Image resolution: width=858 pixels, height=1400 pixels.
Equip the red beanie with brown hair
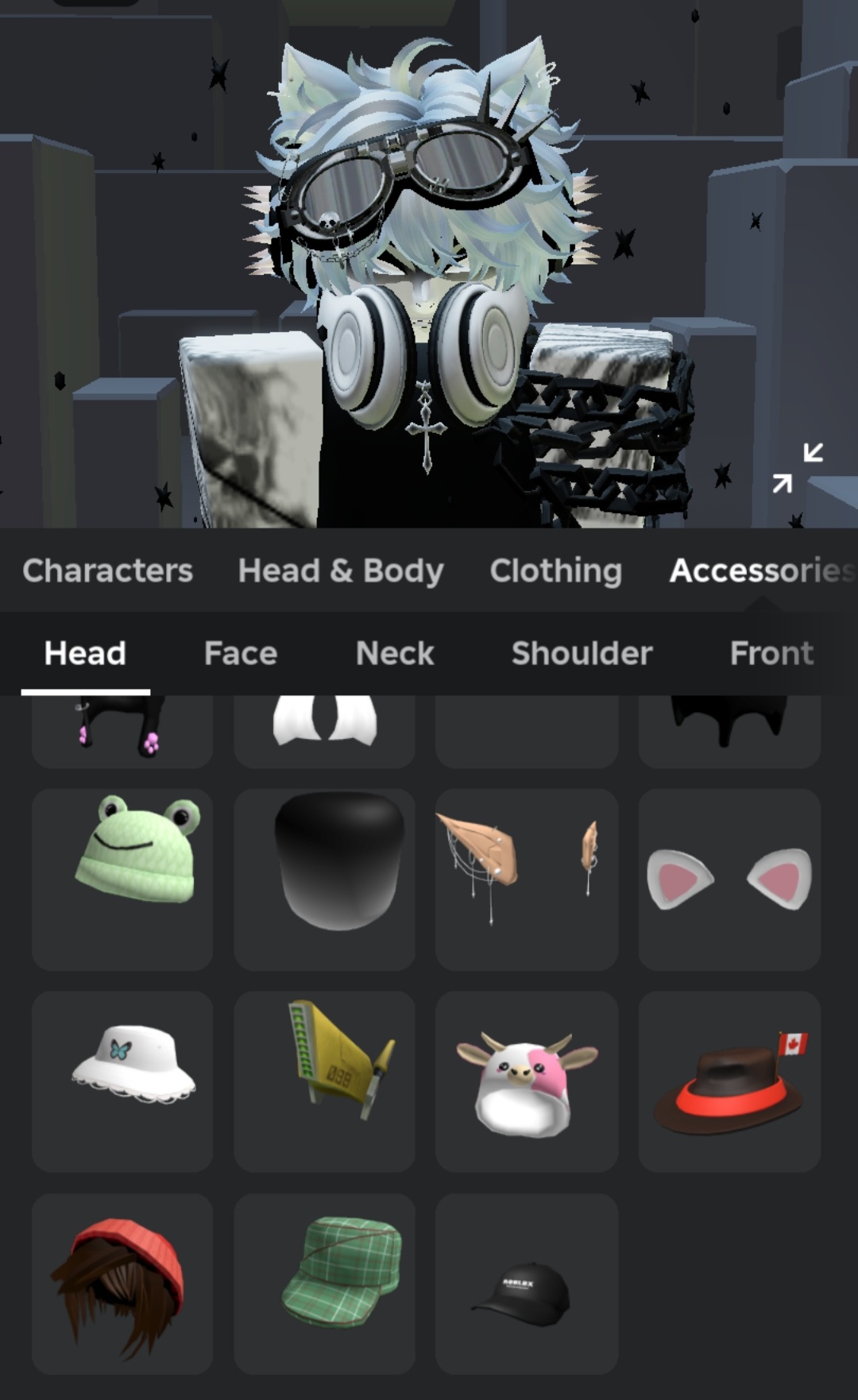point(122,1283)
